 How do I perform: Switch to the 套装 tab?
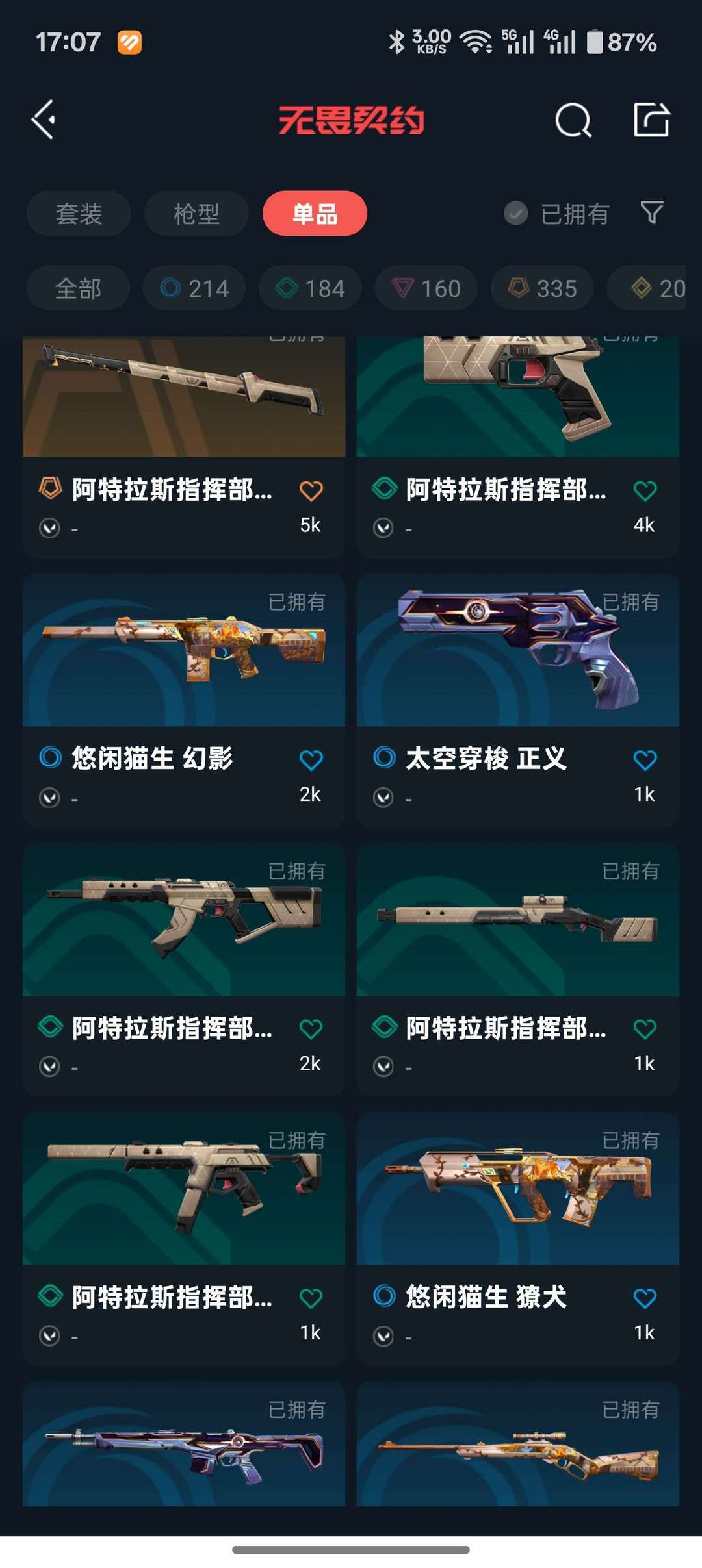(78, 213)
